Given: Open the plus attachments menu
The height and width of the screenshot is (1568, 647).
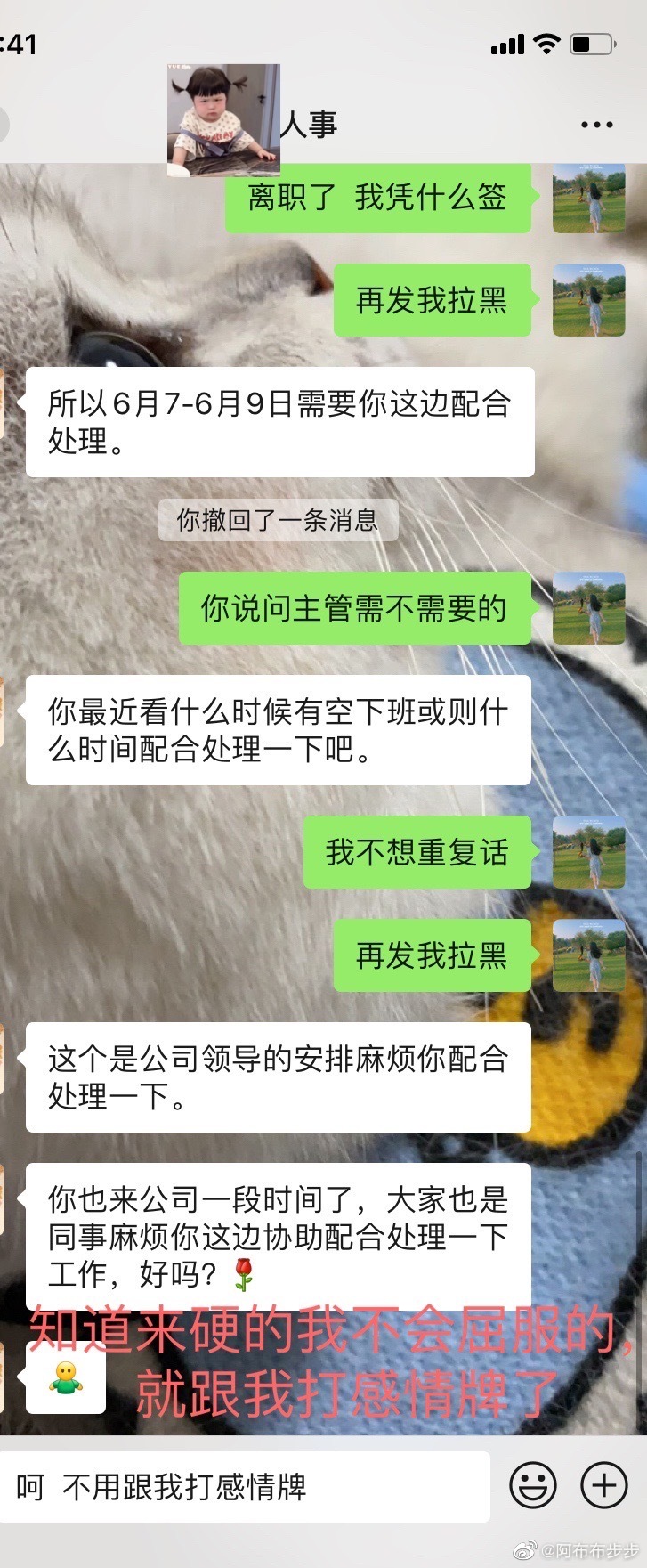Looking at the screenshot, I should [604, 1485].
